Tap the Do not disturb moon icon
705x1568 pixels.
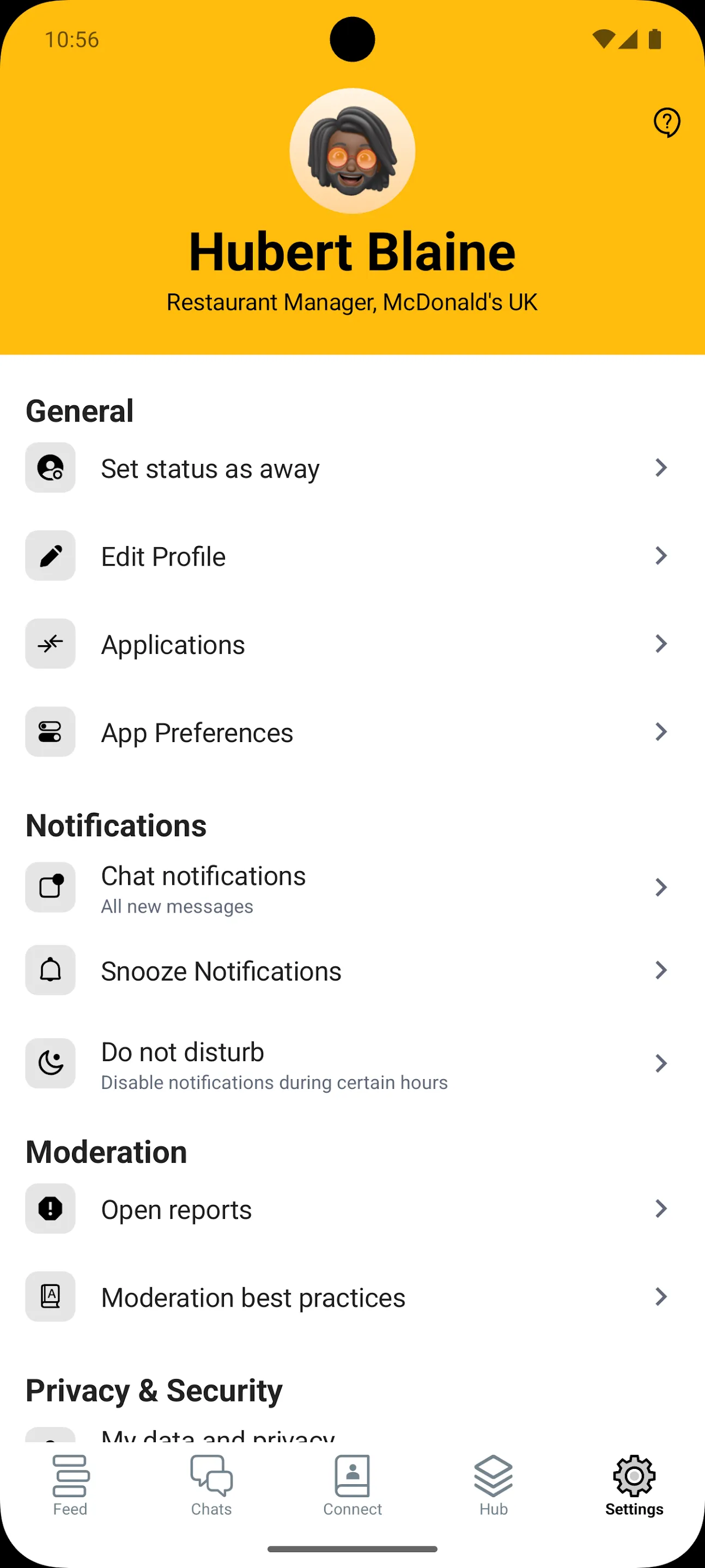point(50,1063)
